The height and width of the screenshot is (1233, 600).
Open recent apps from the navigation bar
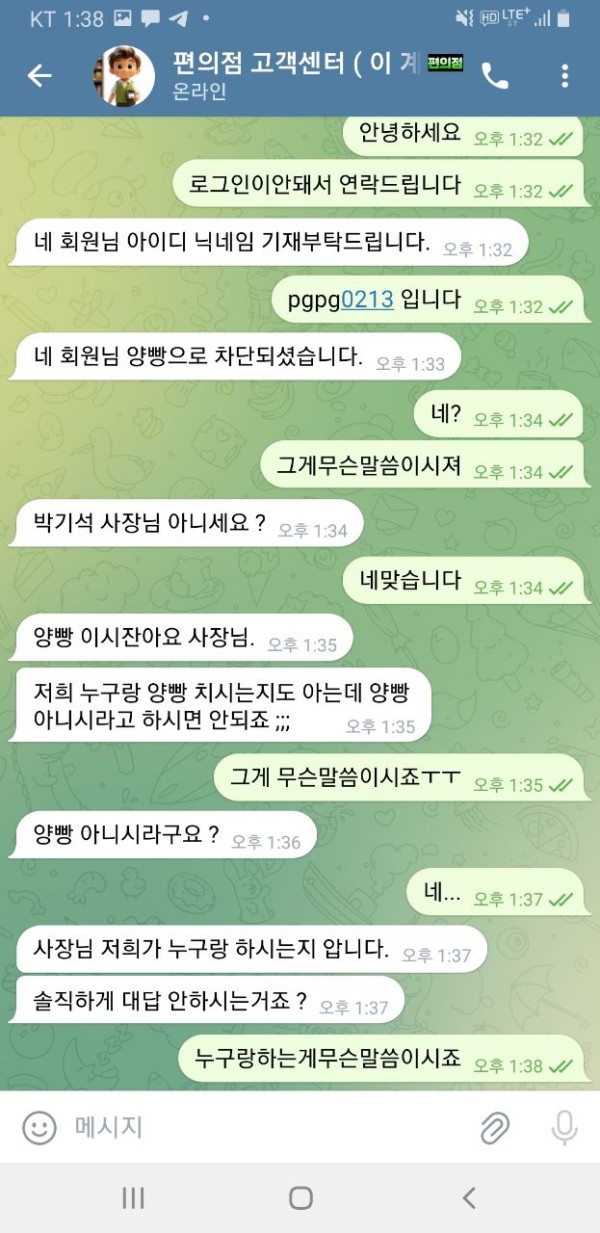tap(133, 1197)
